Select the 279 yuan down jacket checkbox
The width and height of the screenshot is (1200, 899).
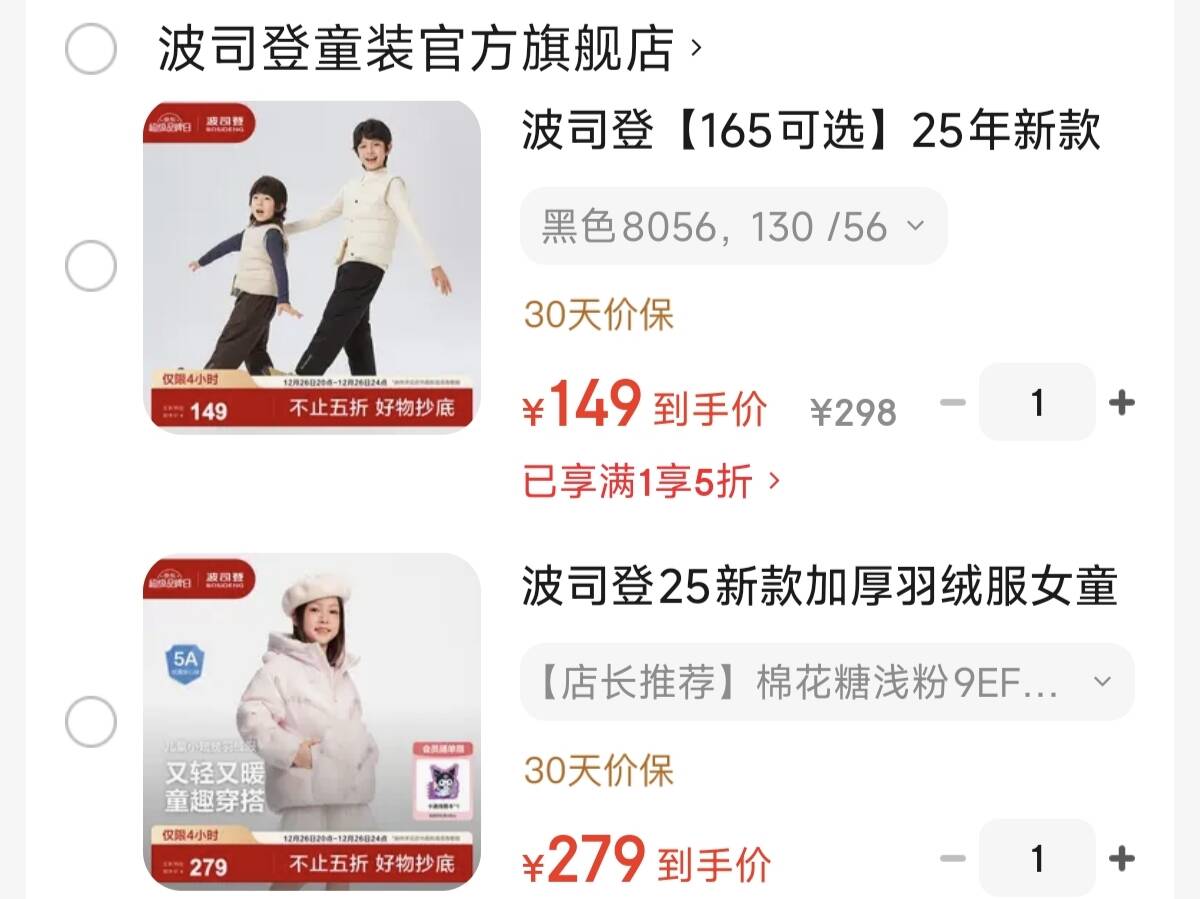91,721
